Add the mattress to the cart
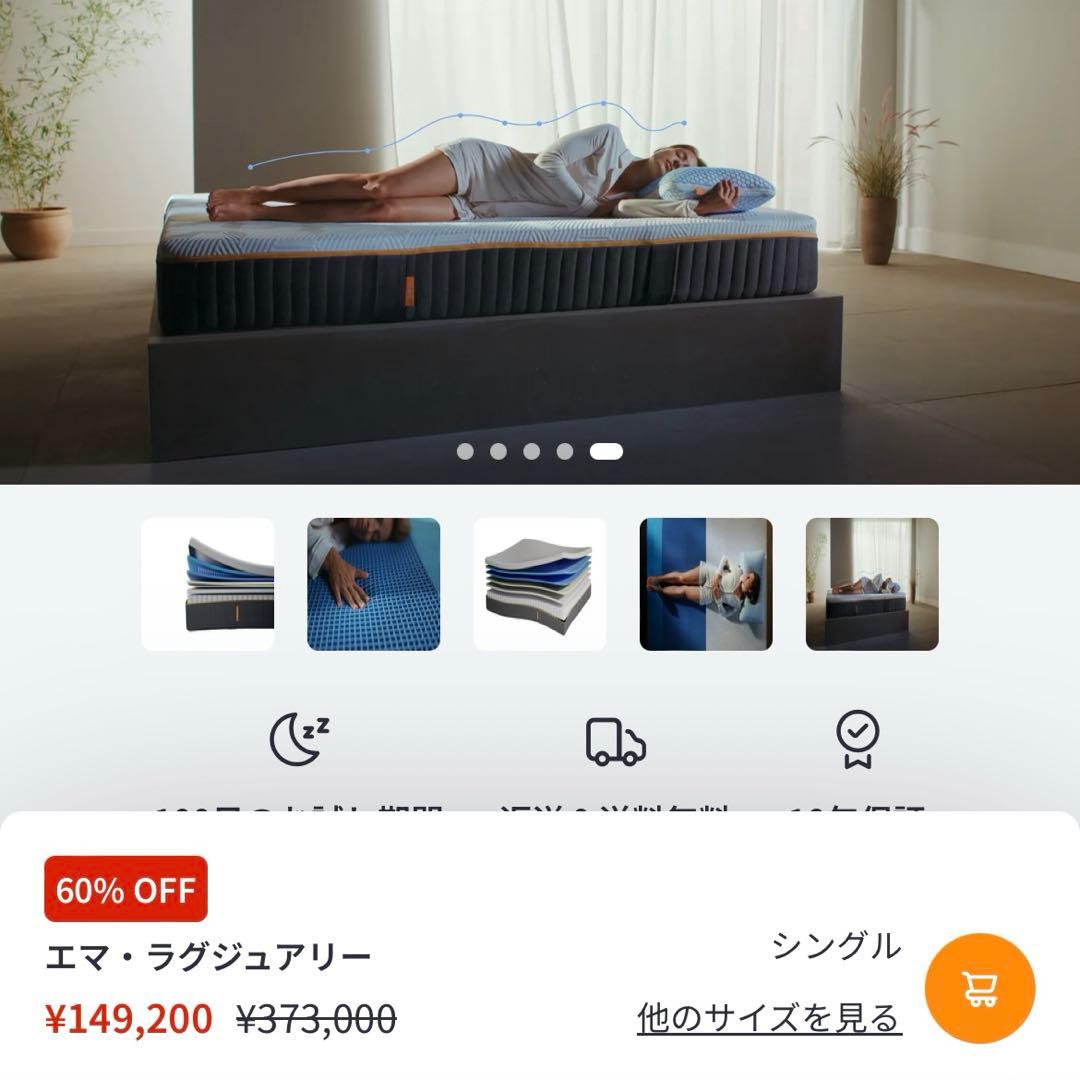Image resolution: width=1080 pixels, height=1080 pixels. pyautogui.click(x=979, y=988)
